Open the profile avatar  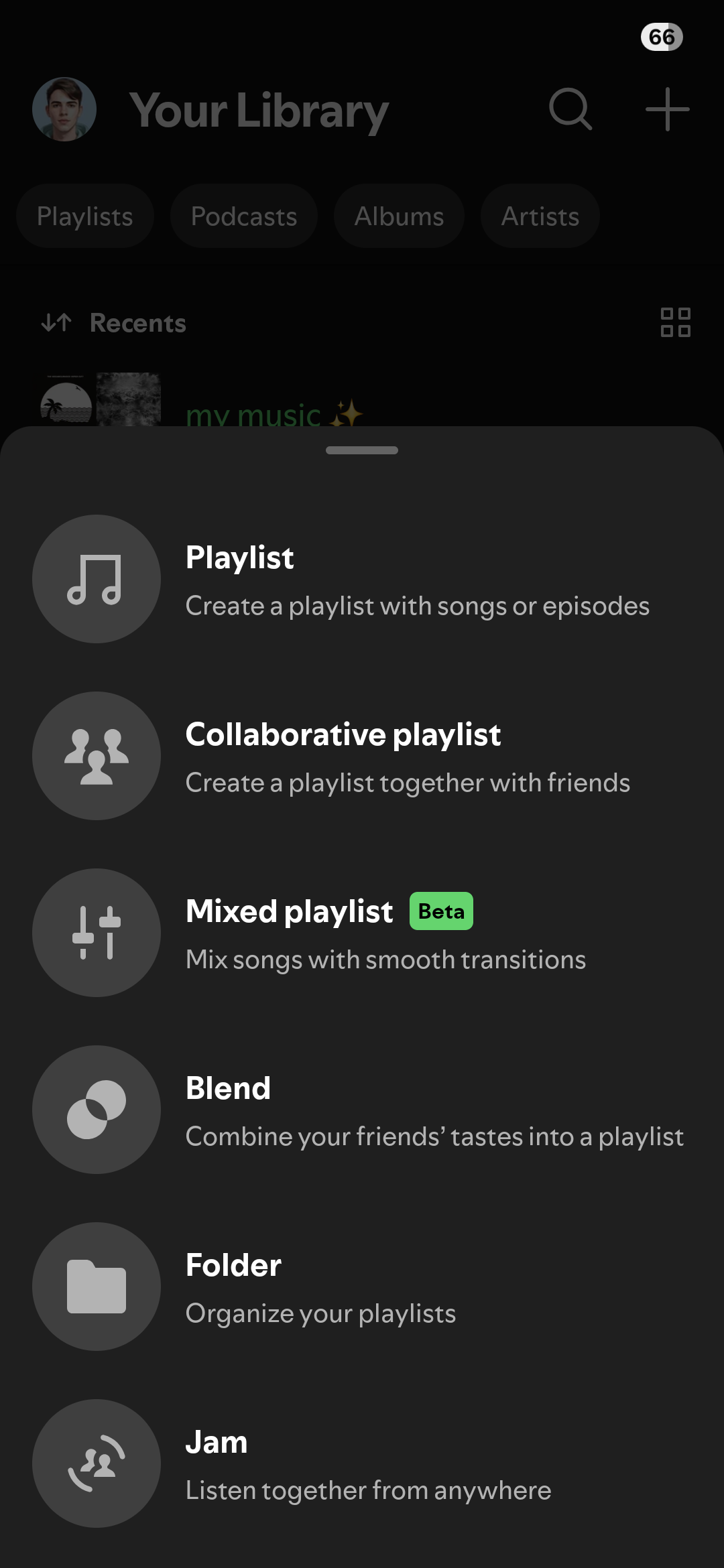(x=64, y=109)
